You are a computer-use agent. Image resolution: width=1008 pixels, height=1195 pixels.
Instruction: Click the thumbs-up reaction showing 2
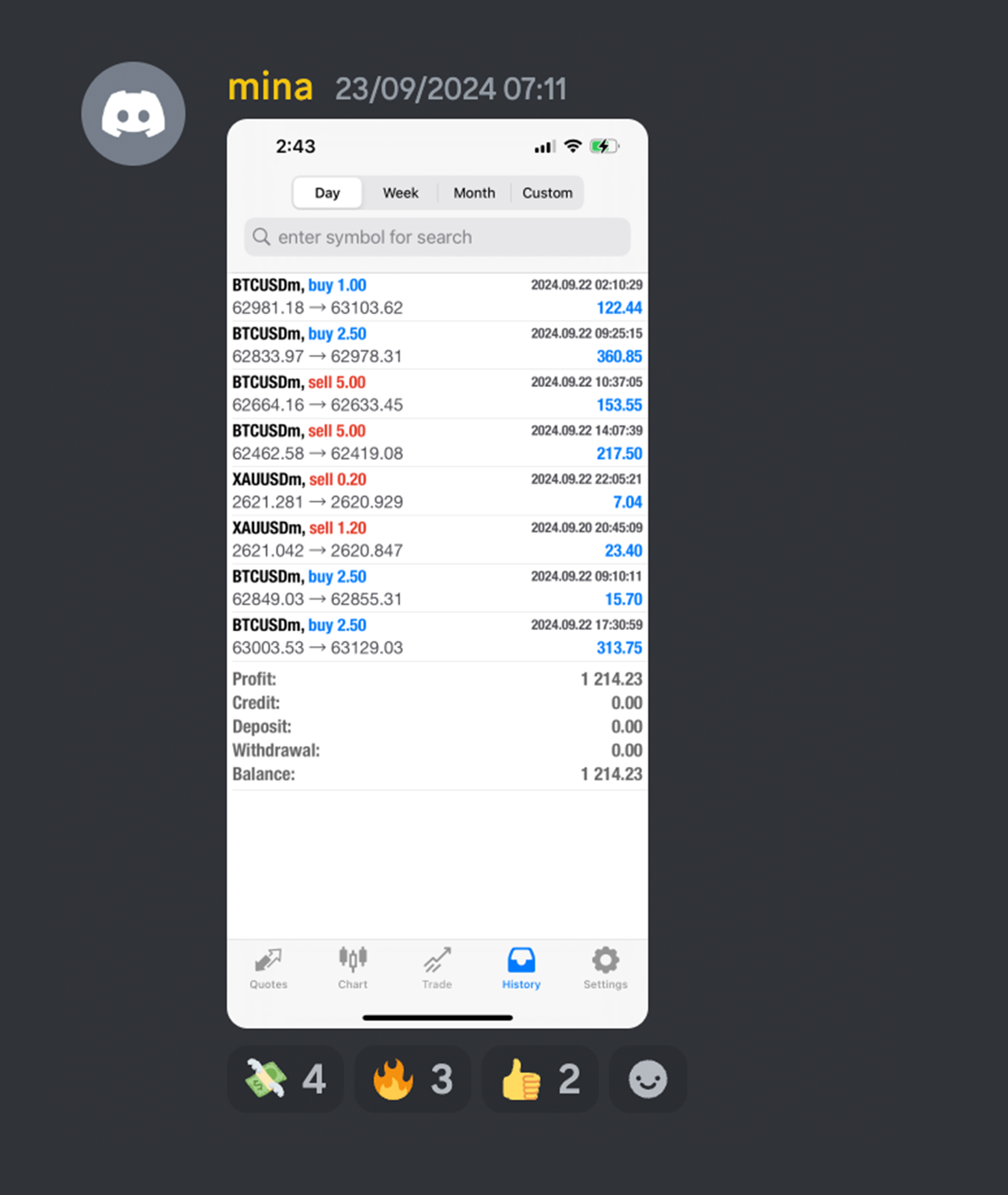point(539,1079)
